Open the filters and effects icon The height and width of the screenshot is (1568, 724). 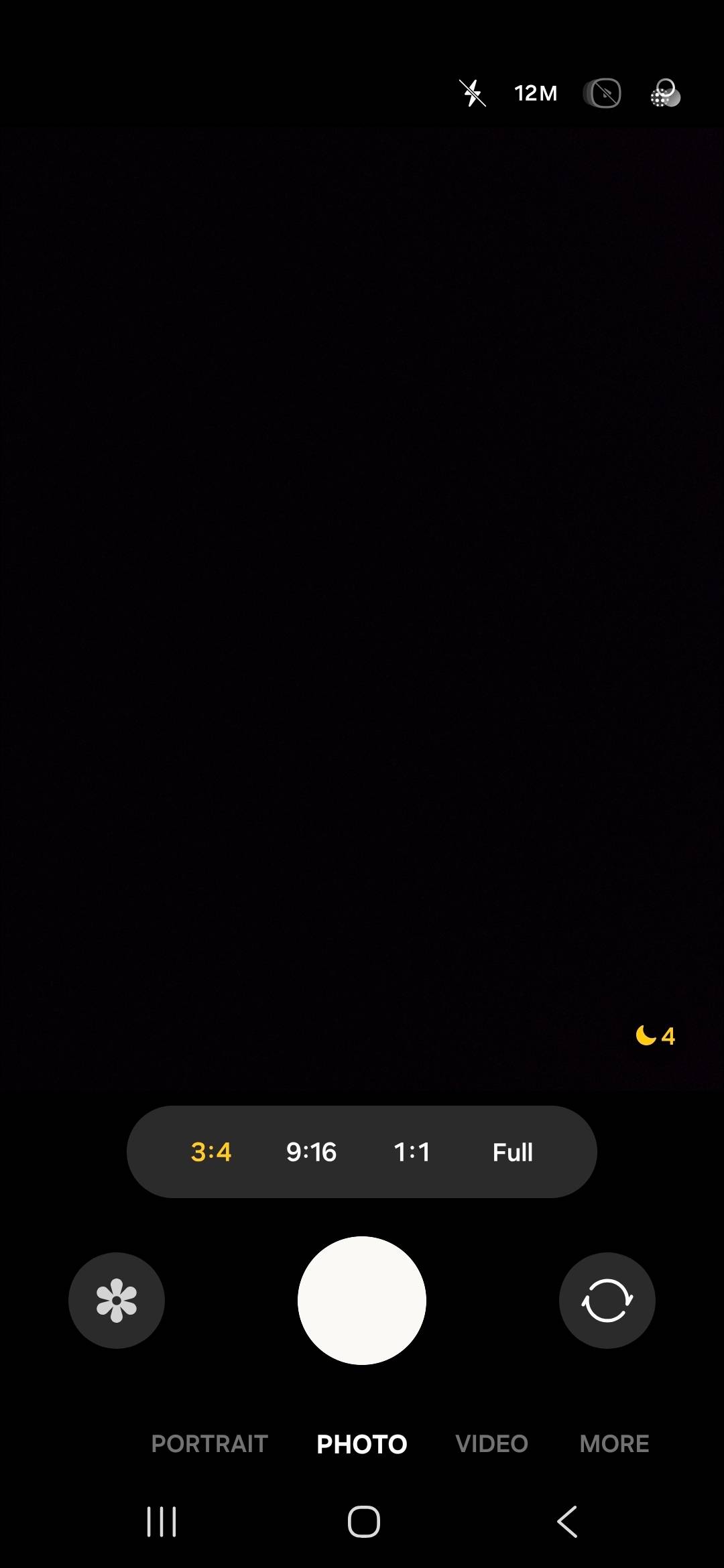(x=665, y=93)
